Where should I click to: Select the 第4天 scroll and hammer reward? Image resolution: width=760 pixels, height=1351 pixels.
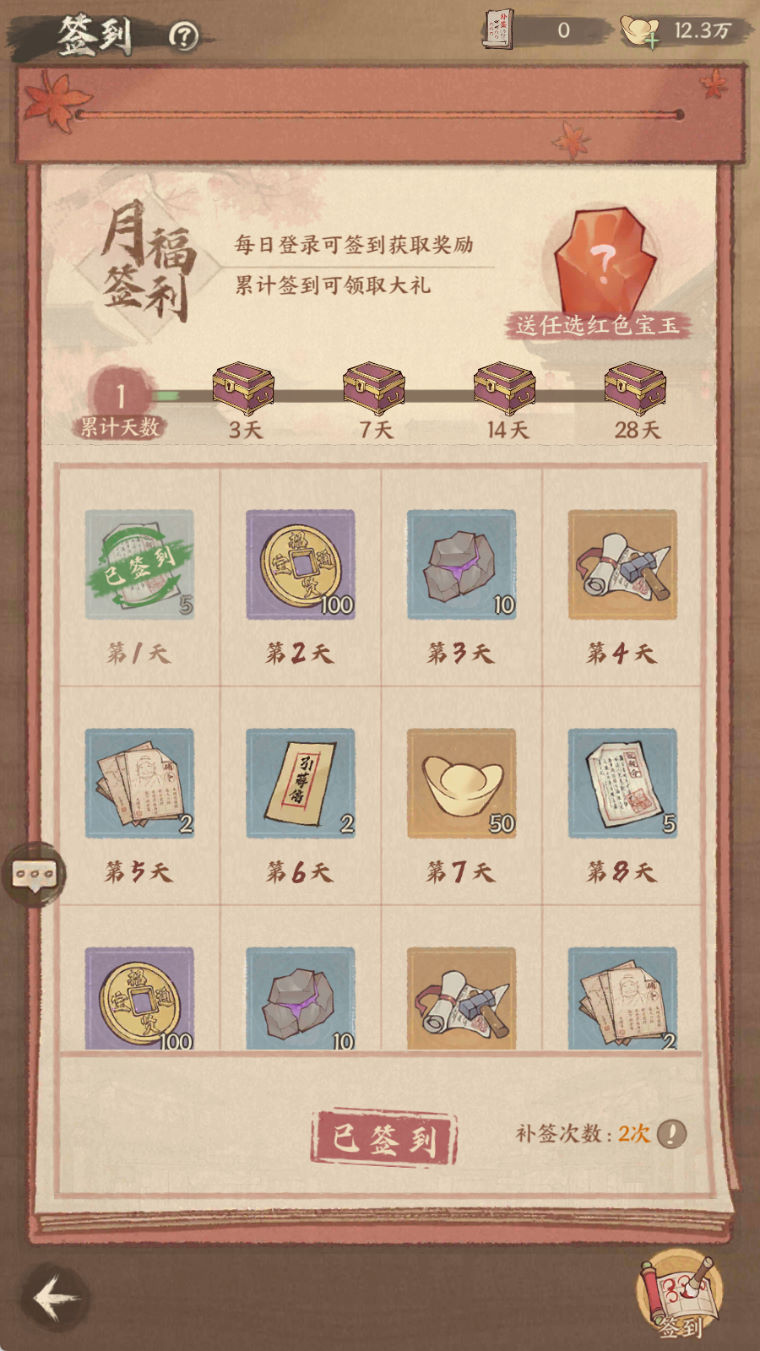tap(622, 564)
